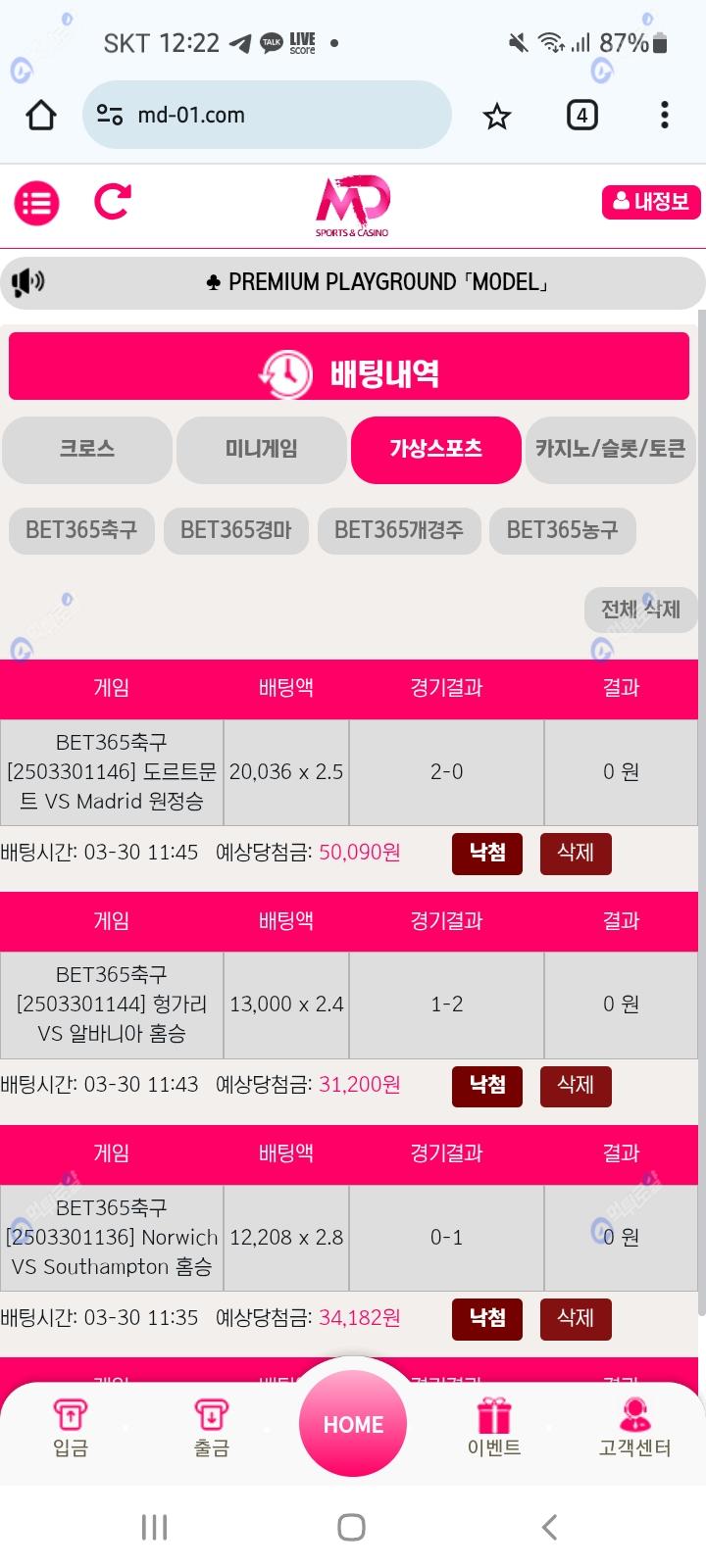Image resolution: width=706 pixels, height=1568 pixels.
Task: Open the hamburger menu button
Action: click(37, 203)
